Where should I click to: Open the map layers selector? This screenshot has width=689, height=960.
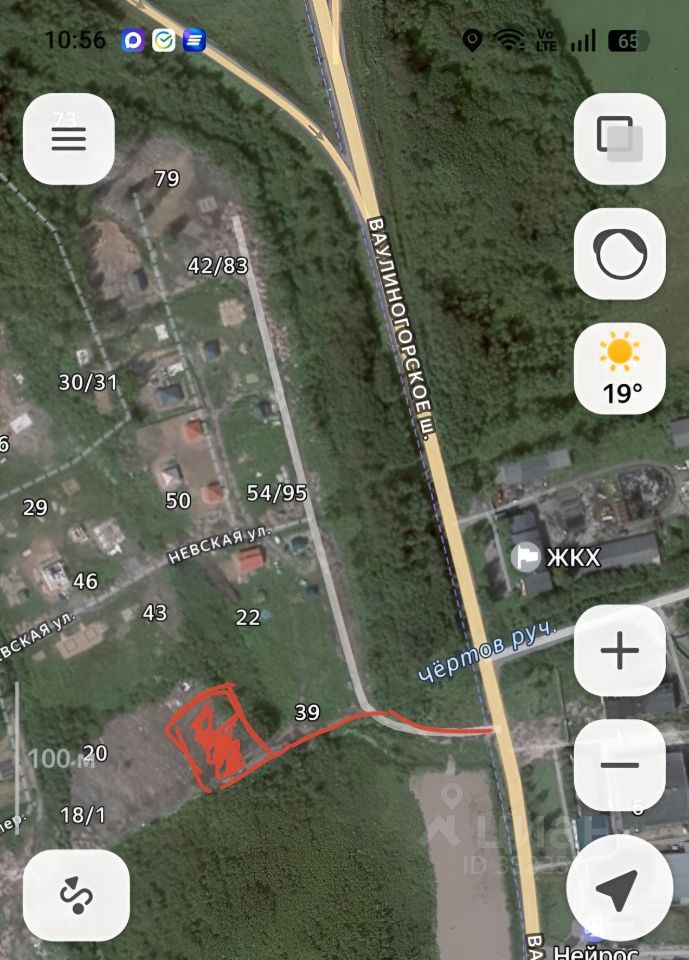point(619,139)
